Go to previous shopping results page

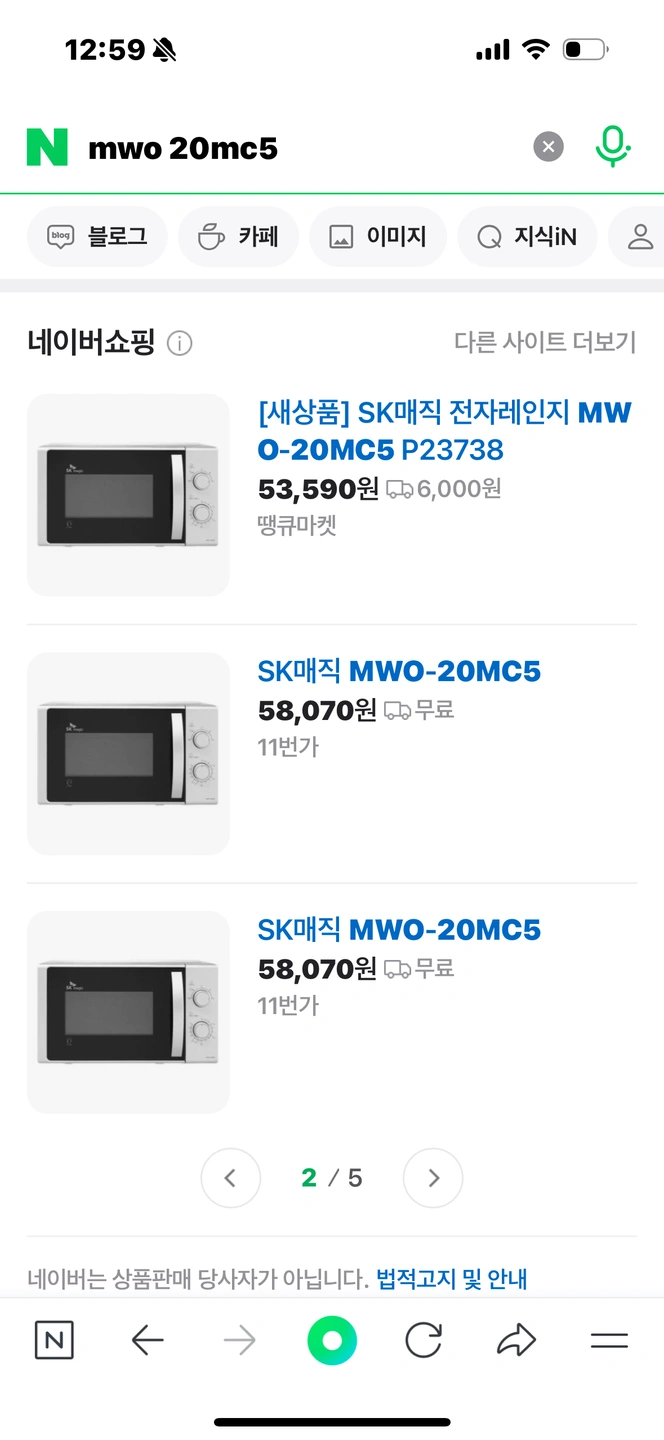(230, 1178)
